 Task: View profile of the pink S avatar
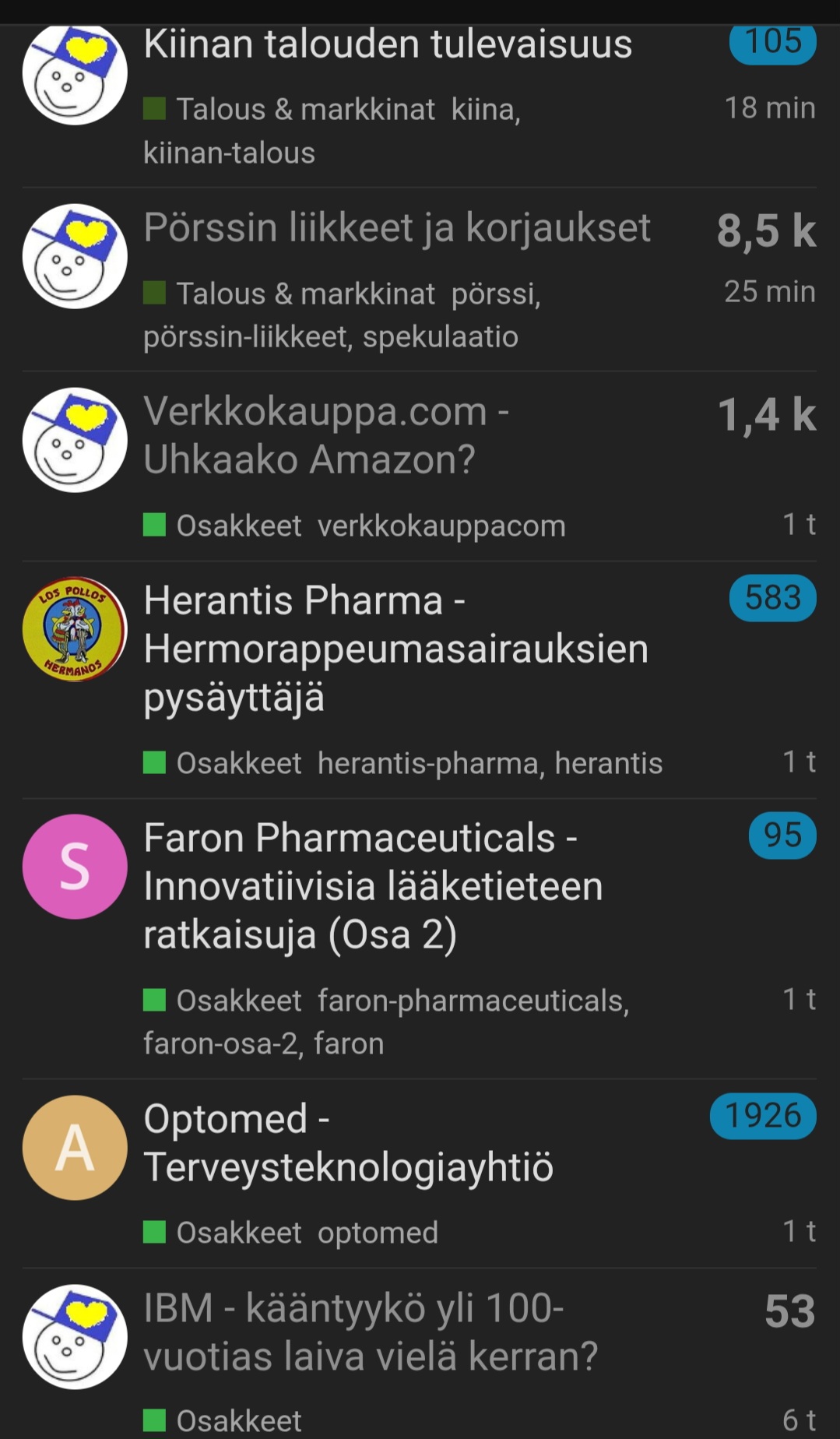tap(75, 867)
